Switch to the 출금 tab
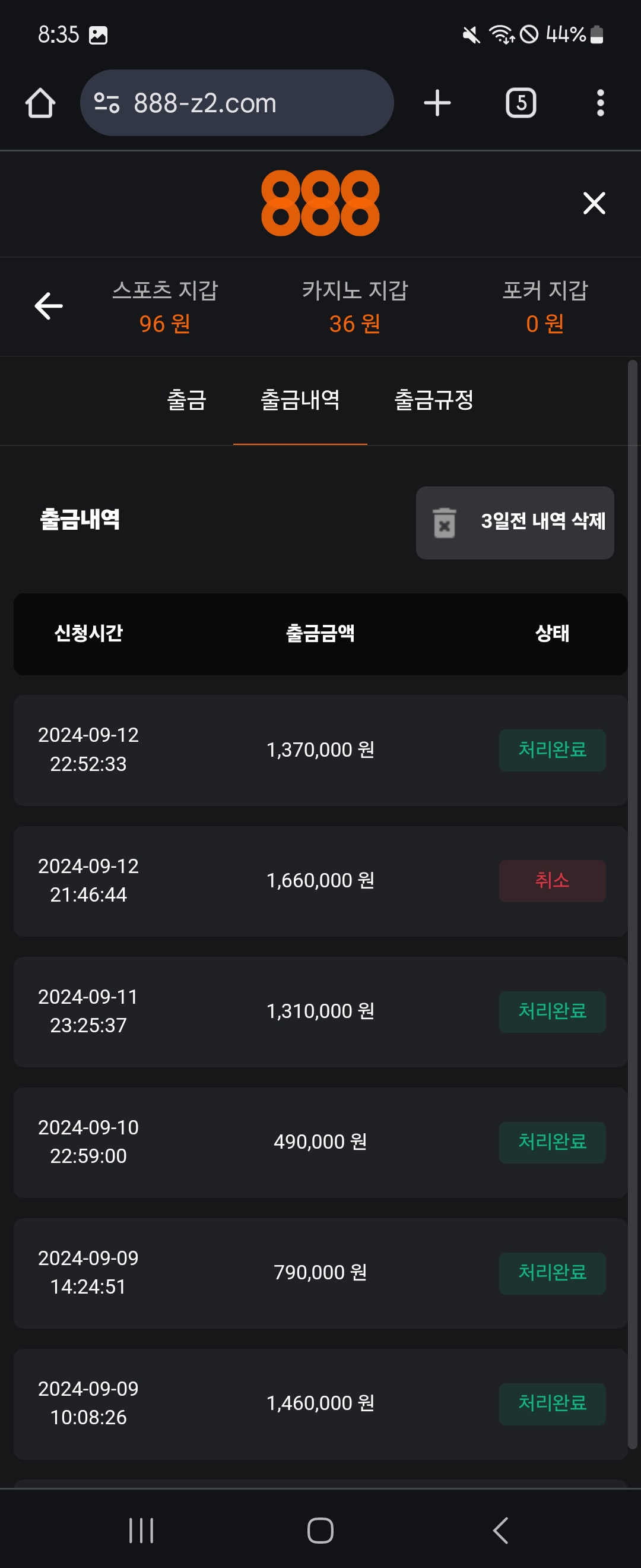The height and width of the screenshot is (1568, 641). click(x=186, y=400)
